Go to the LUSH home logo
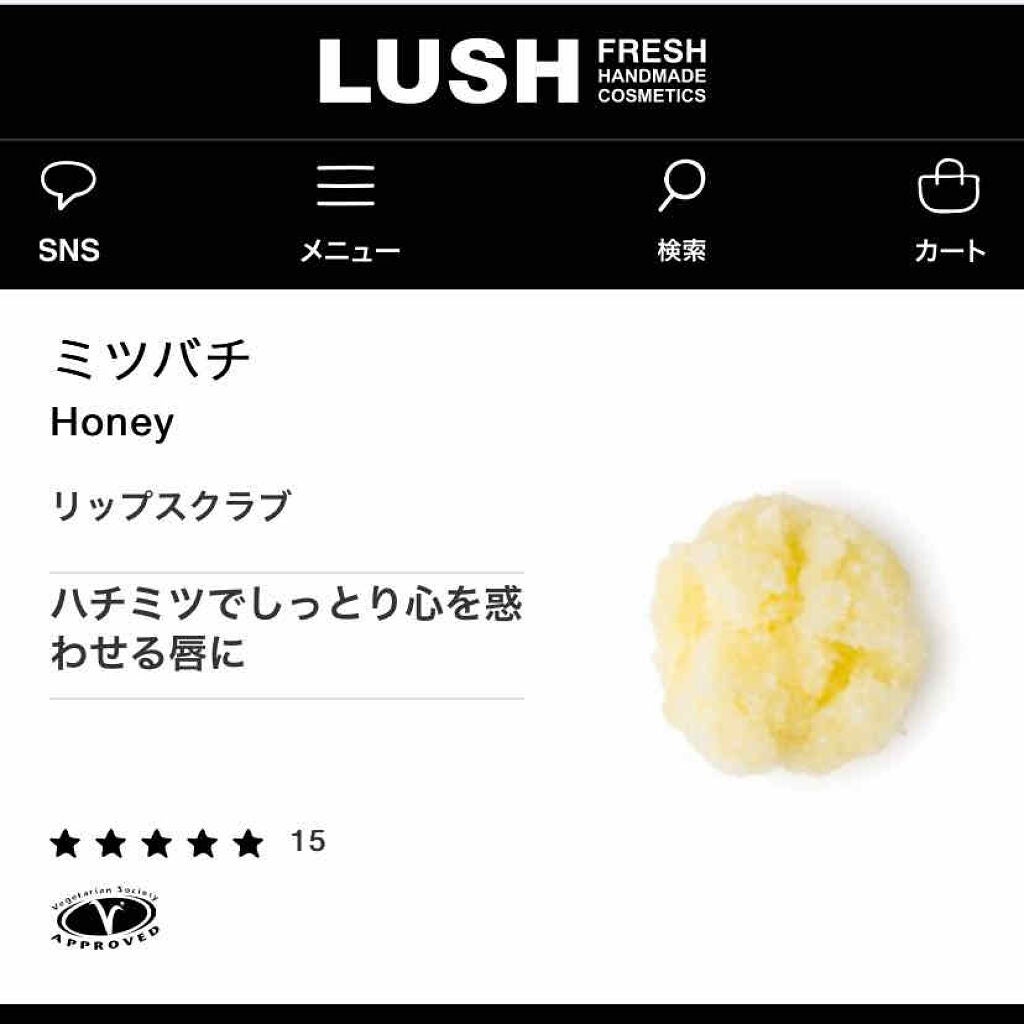The width and height of the screenshot is (1024, 1024). click(x=512, y=70)
